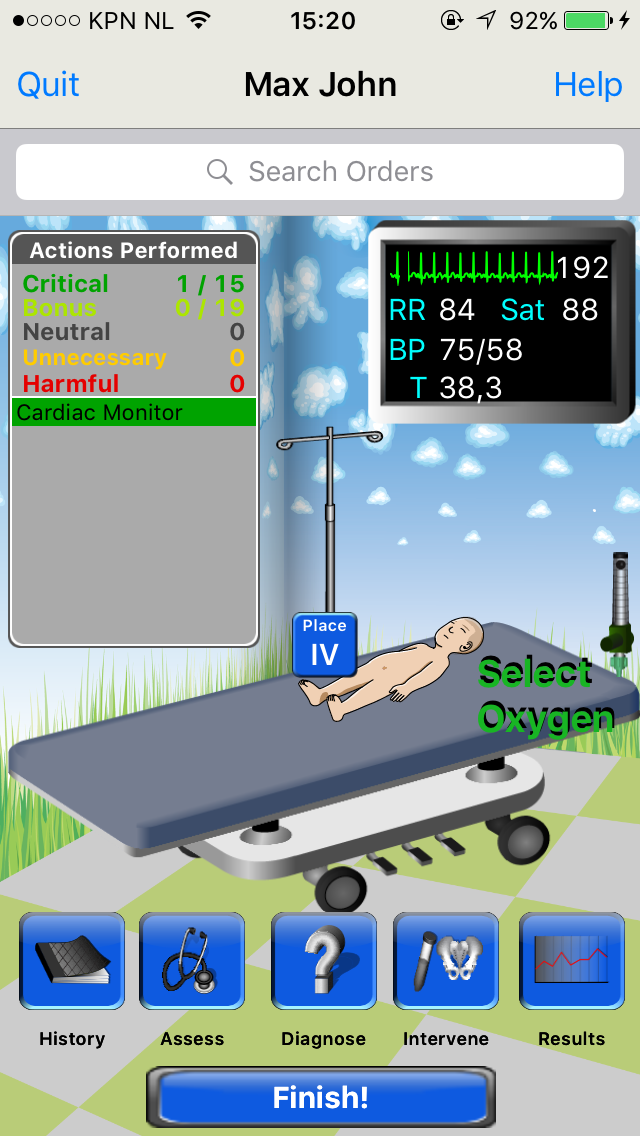The width and height of the screenshot is (640, 1136).
Task: Select the Cardiac Monitor action entry
Action: [x=134, y=412]
